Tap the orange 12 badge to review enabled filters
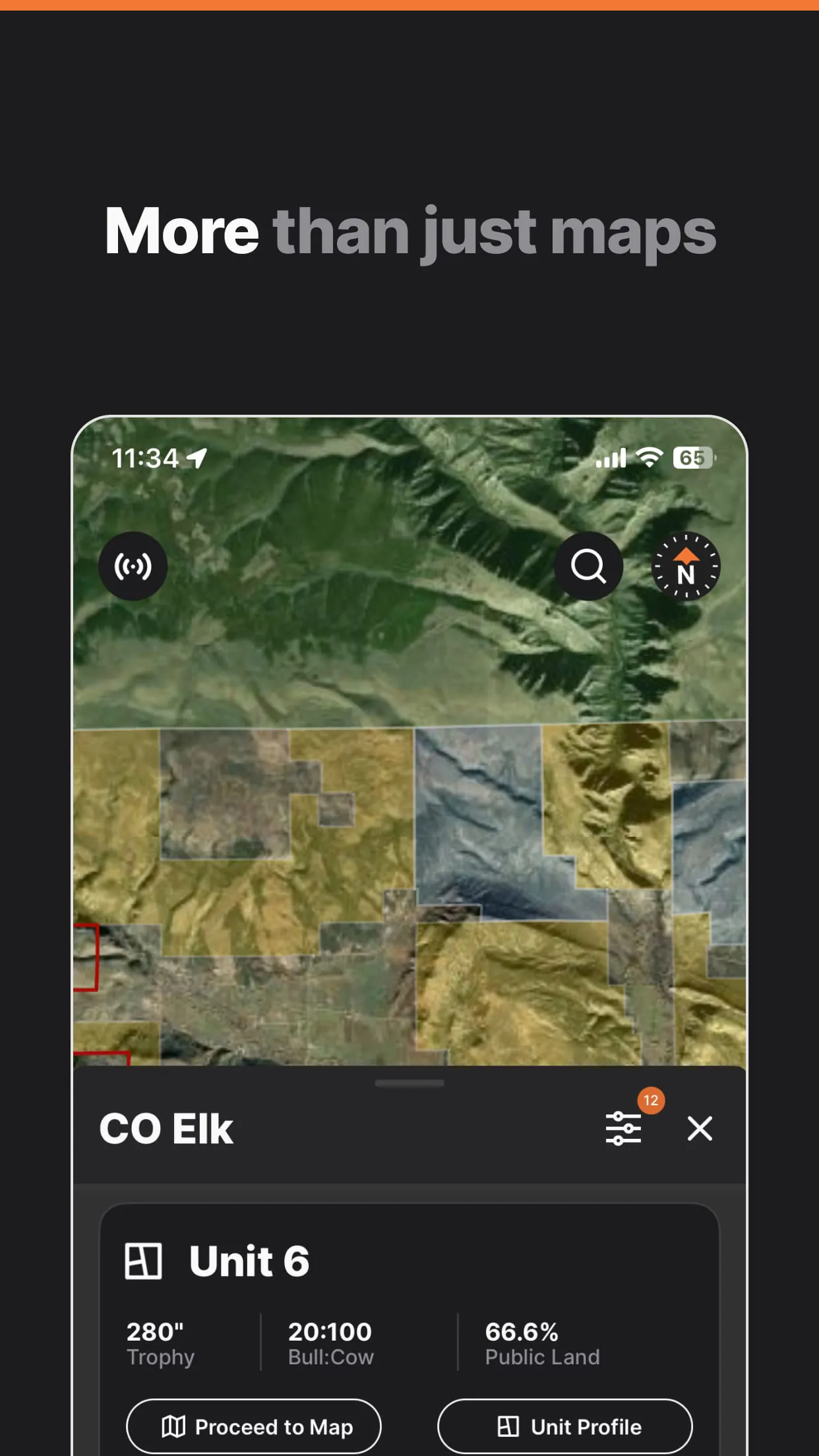Viewport: 819px width, 1456px height. click(651, 1100)
